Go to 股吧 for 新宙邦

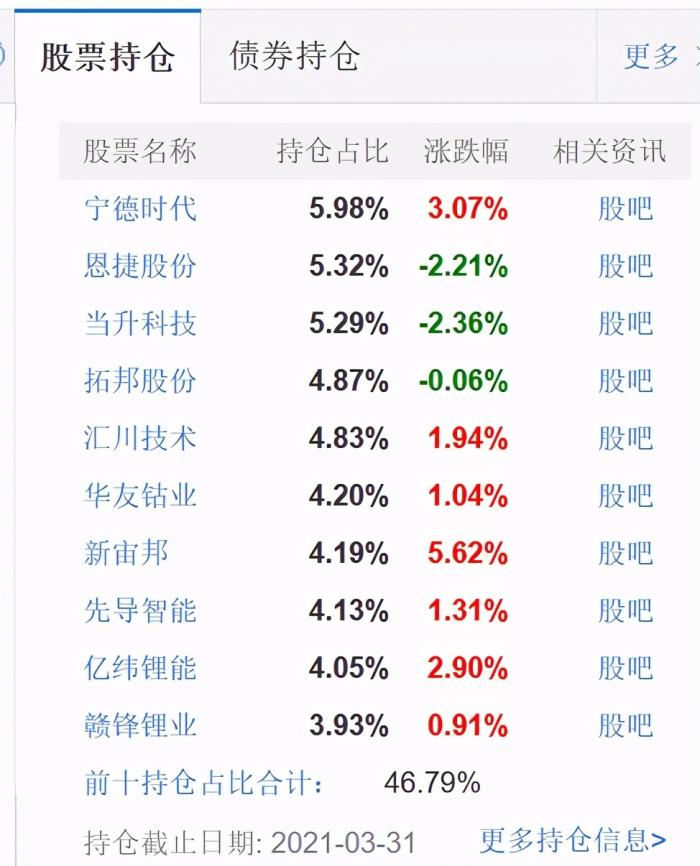(x=625, y=553)
